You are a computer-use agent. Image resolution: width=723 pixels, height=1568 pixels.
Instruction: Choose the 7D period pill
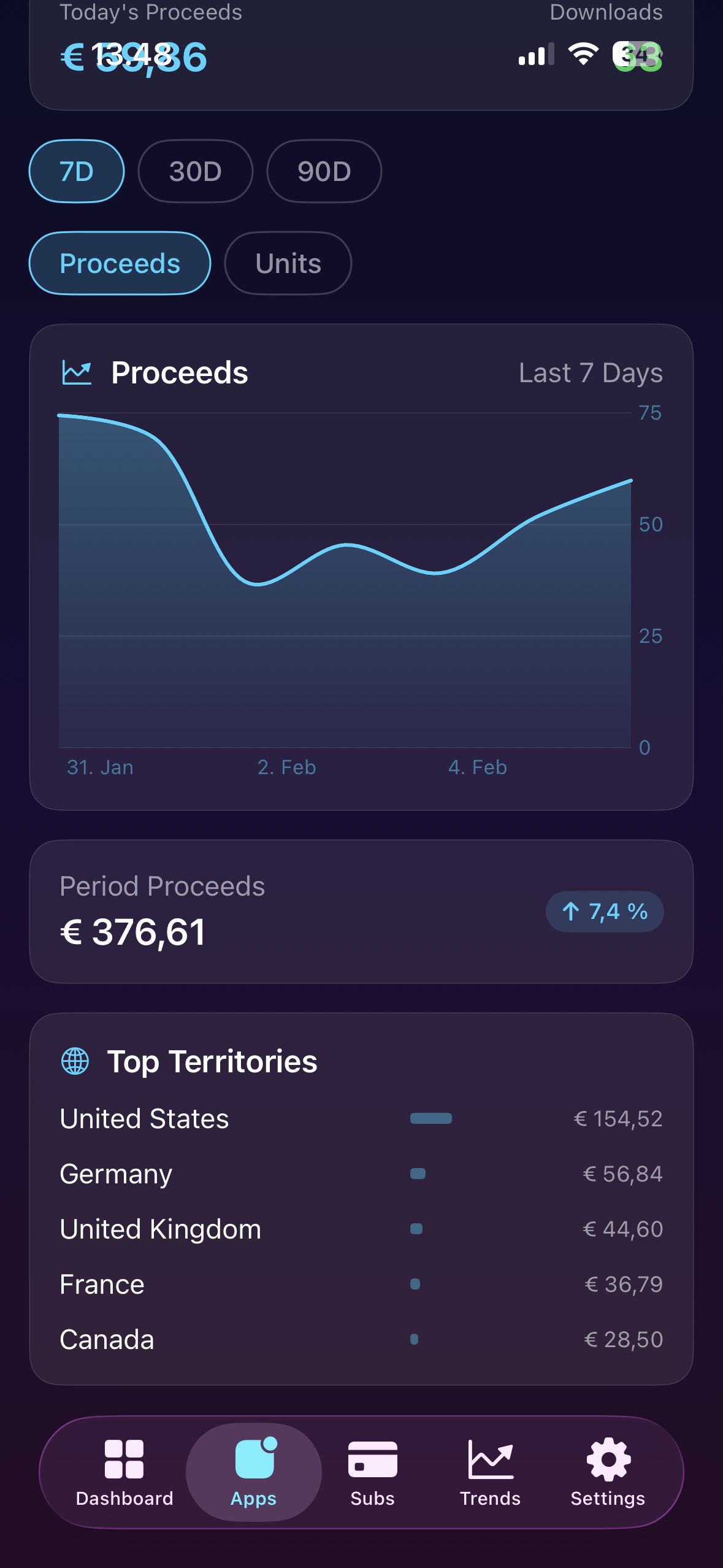(76, 171)
